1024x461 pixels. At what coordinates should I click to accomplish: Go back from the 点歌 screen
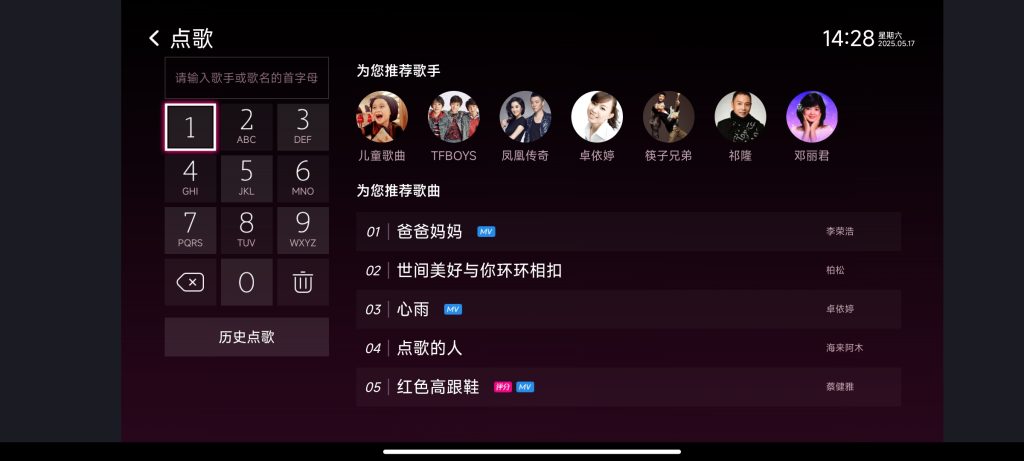click(x=154, y=38)
